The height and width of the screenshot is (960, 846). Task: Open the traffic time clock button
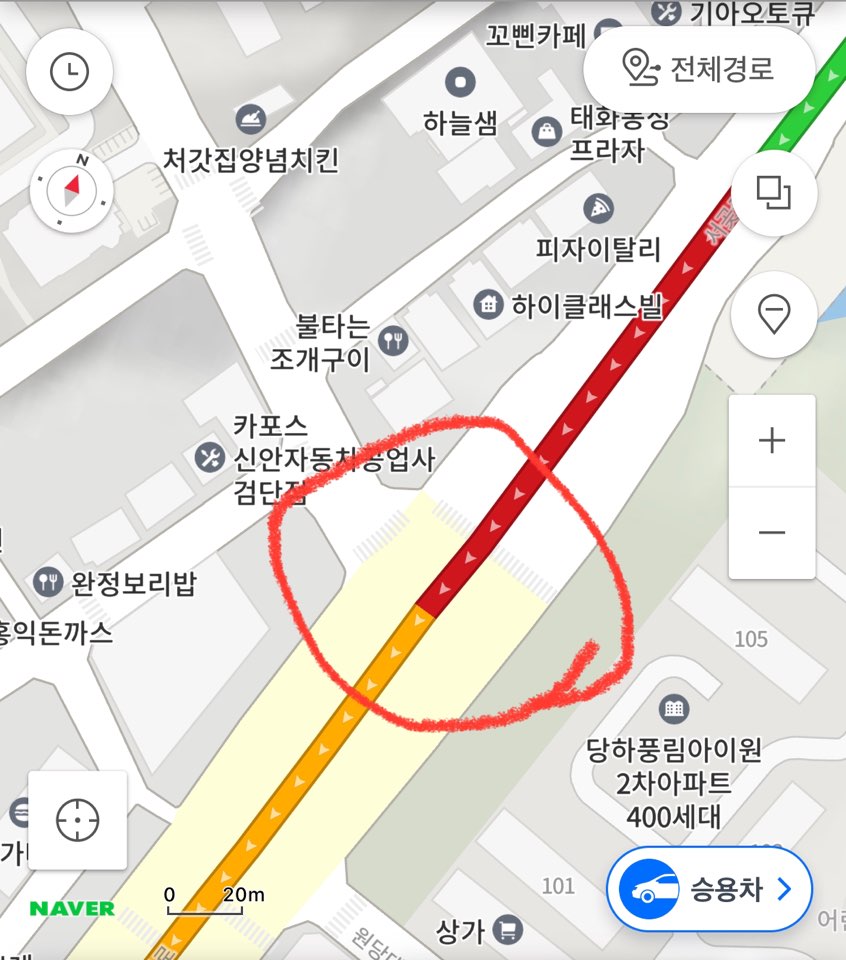pos(70,72)
